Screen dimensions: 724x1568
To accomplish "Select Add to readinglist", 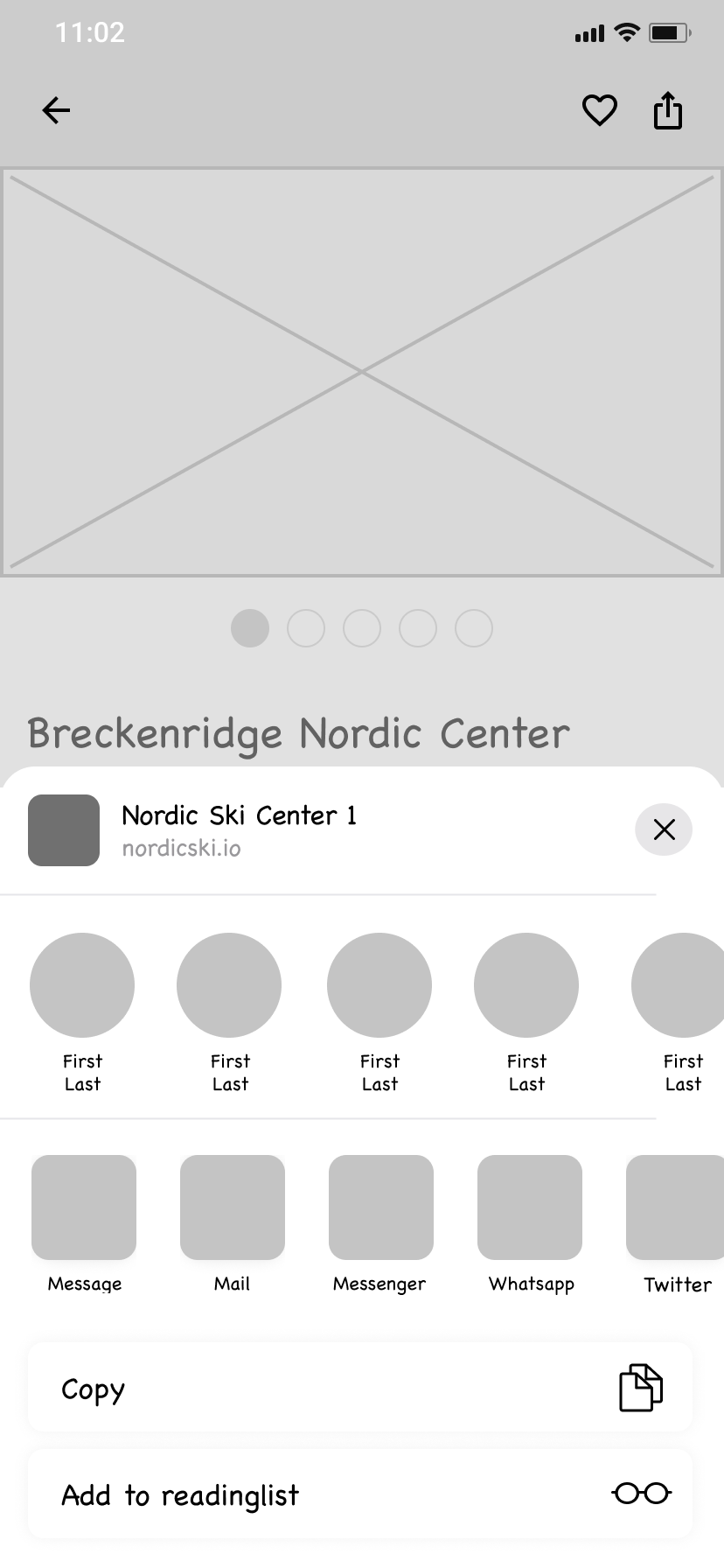I will (360, 1495).
